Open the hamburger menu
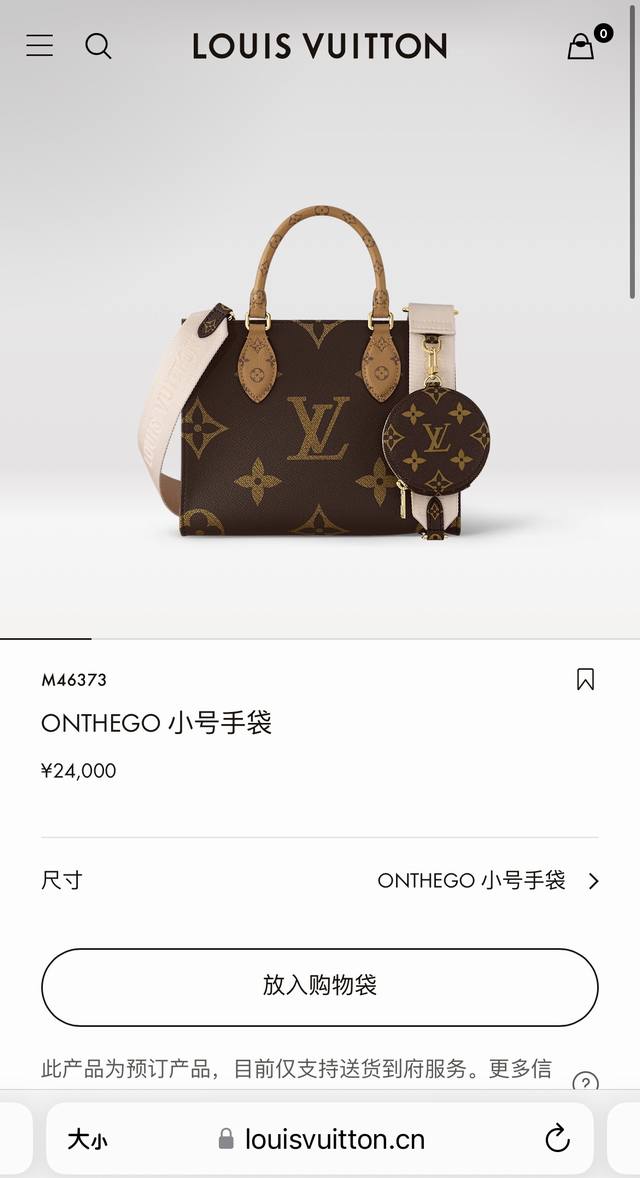 pyautogui.click(x=40, y=46)
